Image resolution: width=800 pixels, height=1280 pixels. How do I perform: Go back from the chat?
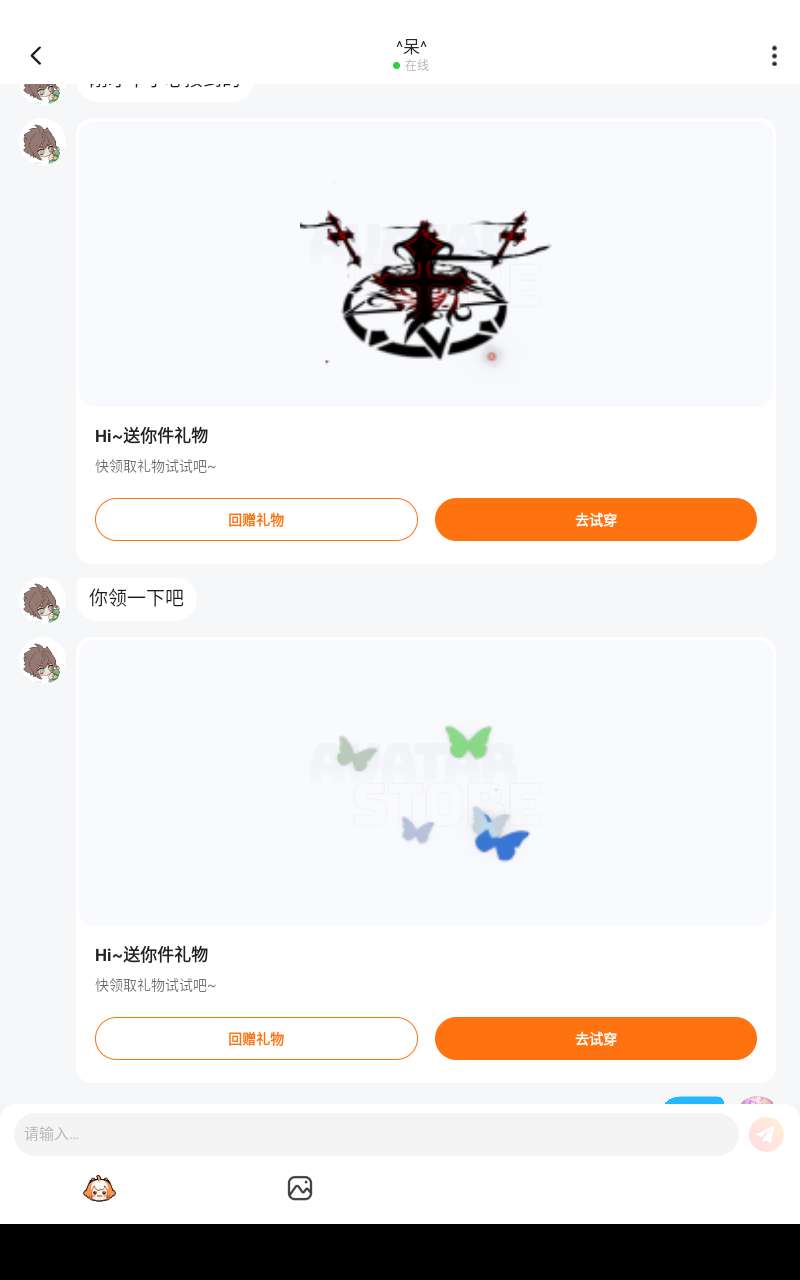[36, 56]
